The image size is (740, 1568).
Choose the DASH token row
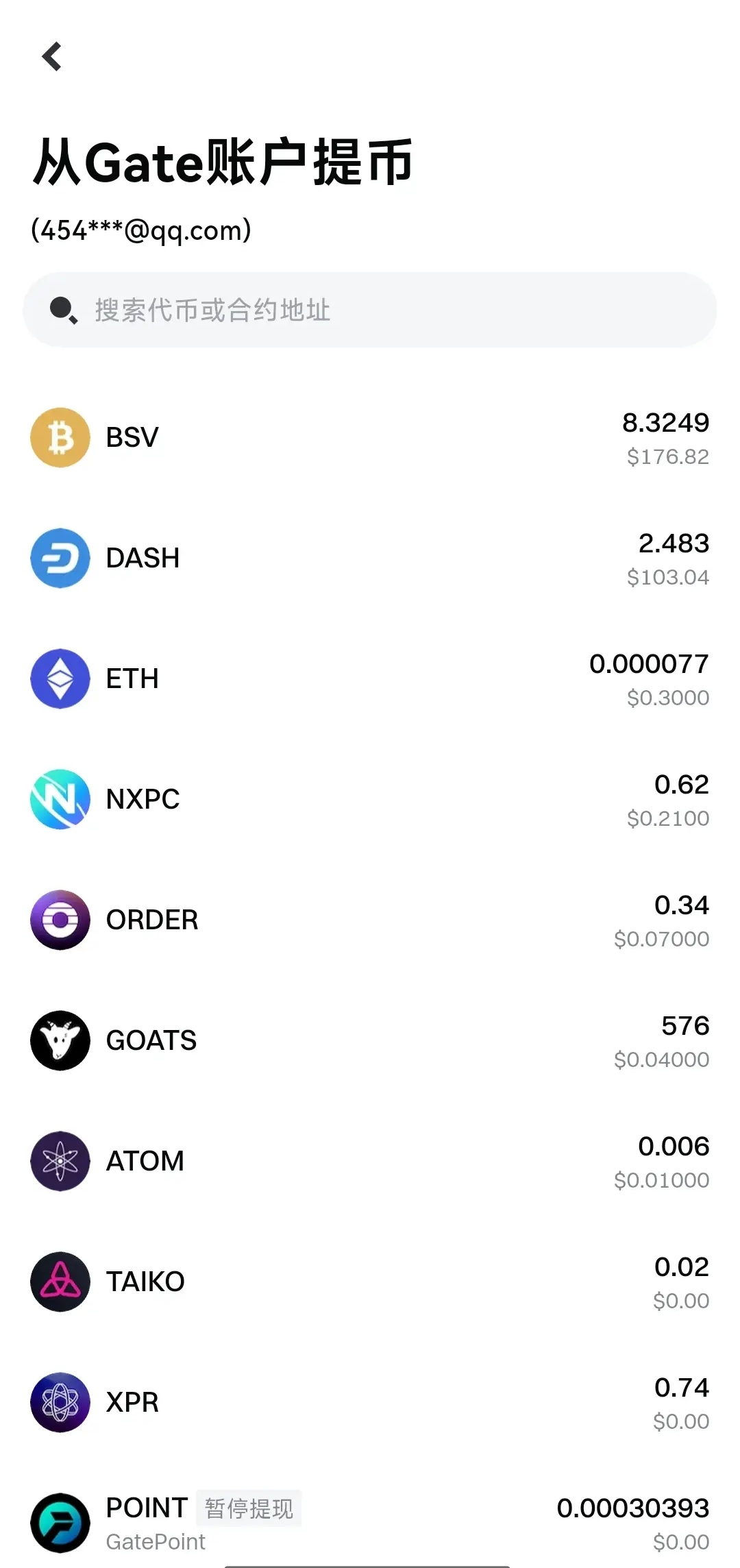pos(370,559)
